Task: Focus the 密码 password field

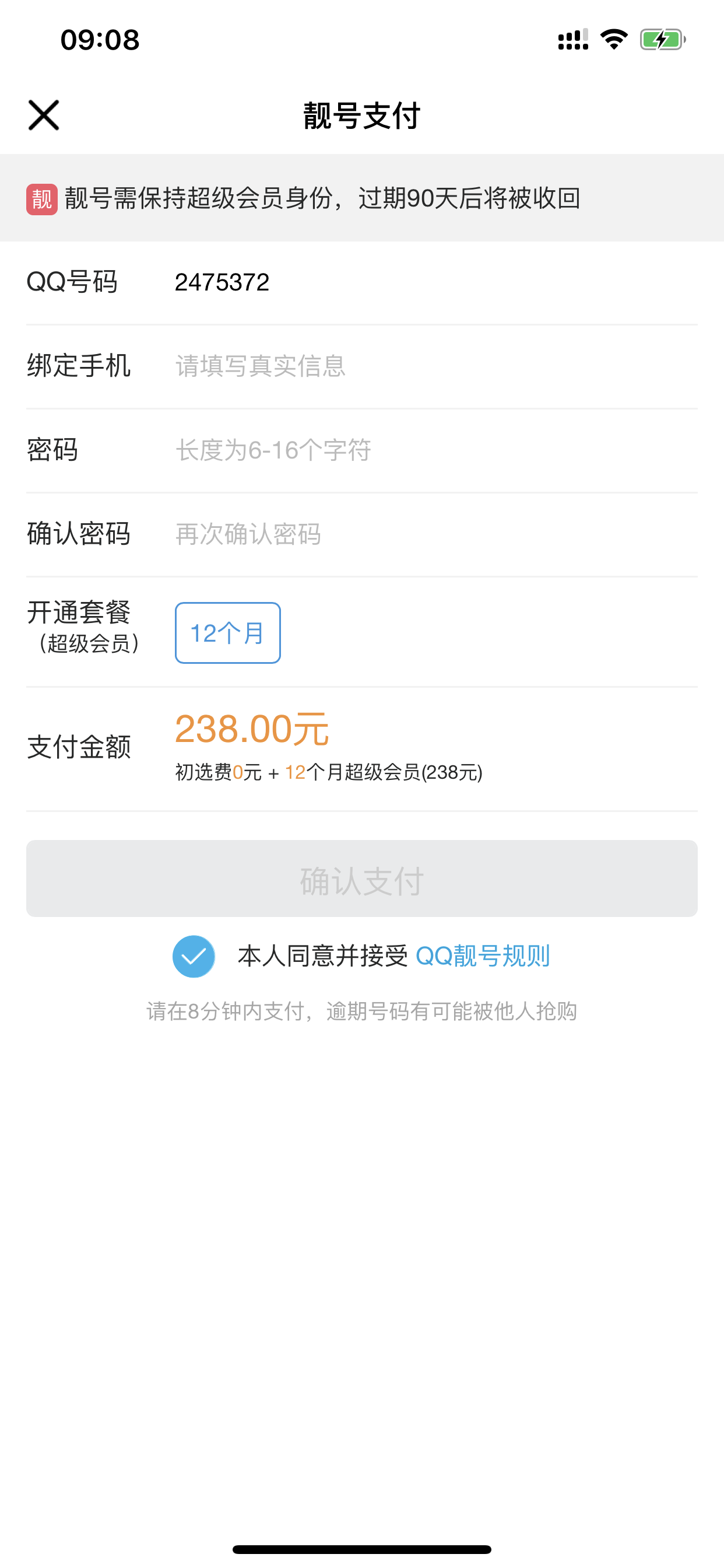Action: pos(435,450)
